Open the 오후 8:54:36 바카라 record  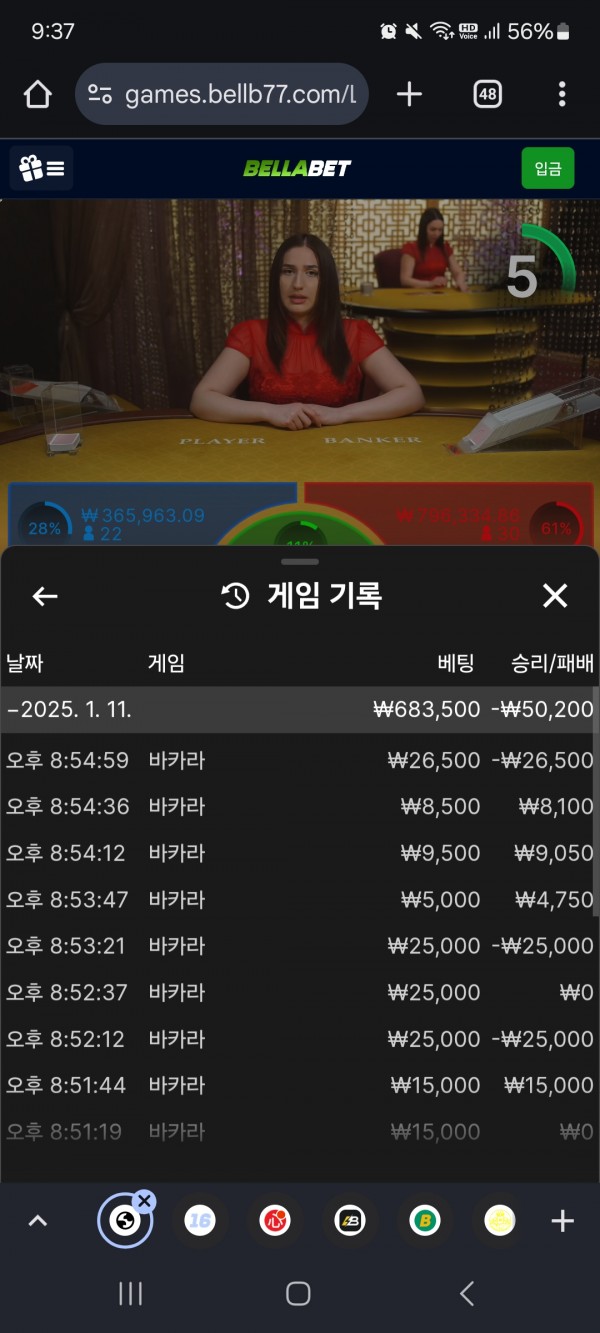tap(300, 806)
